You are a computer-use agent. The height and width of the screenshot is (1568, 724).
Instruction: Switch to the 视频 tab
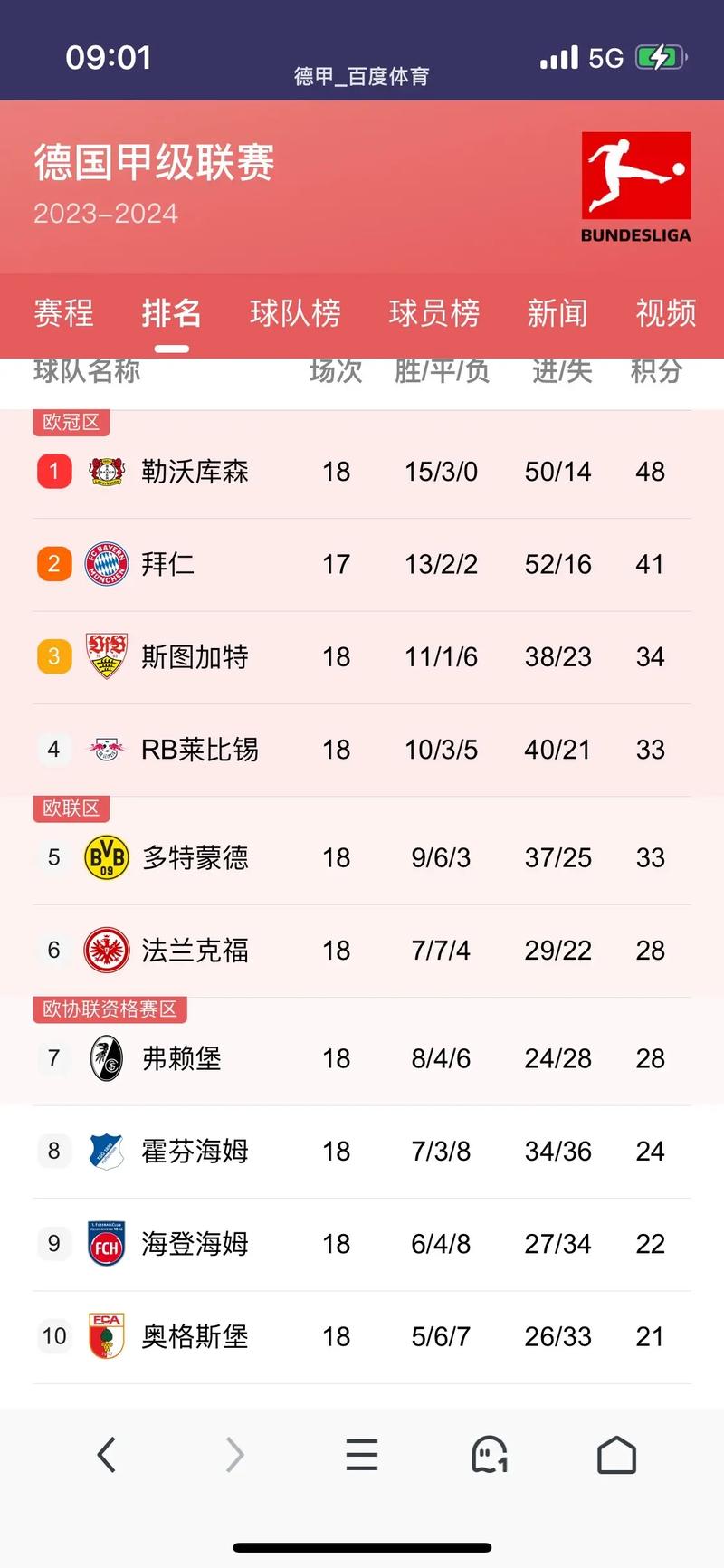pos(665,313)
